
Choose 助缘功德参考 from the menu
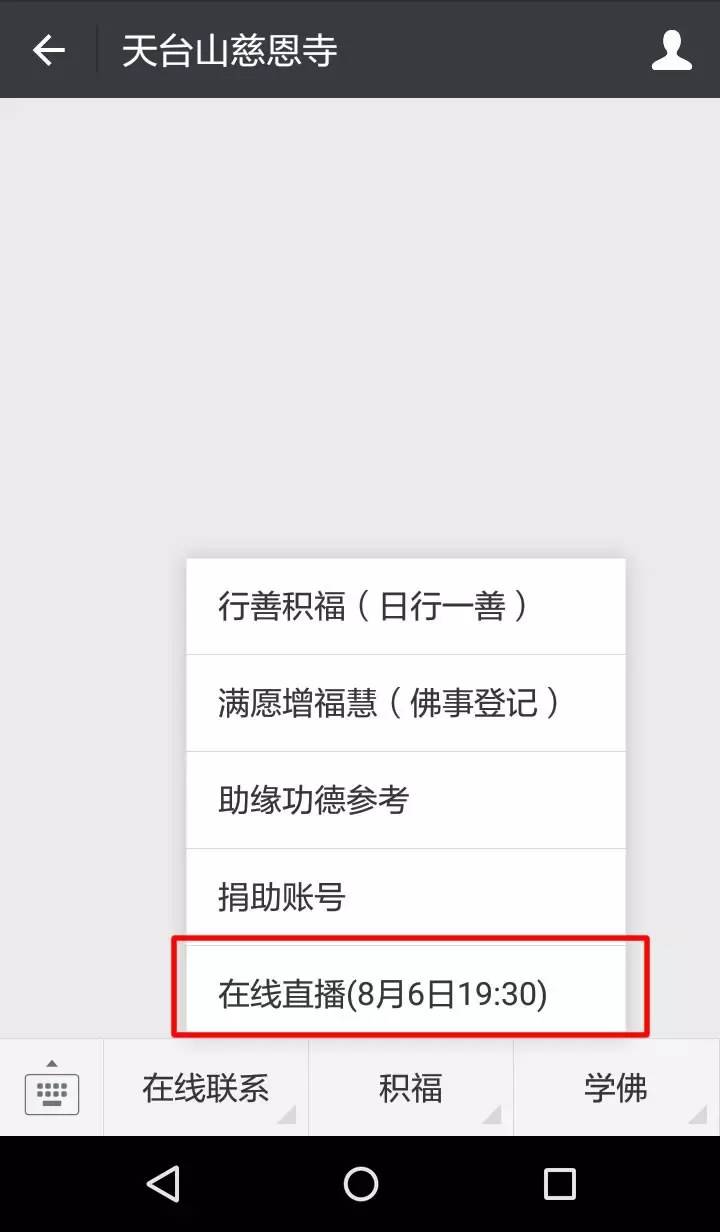[405, 800]
